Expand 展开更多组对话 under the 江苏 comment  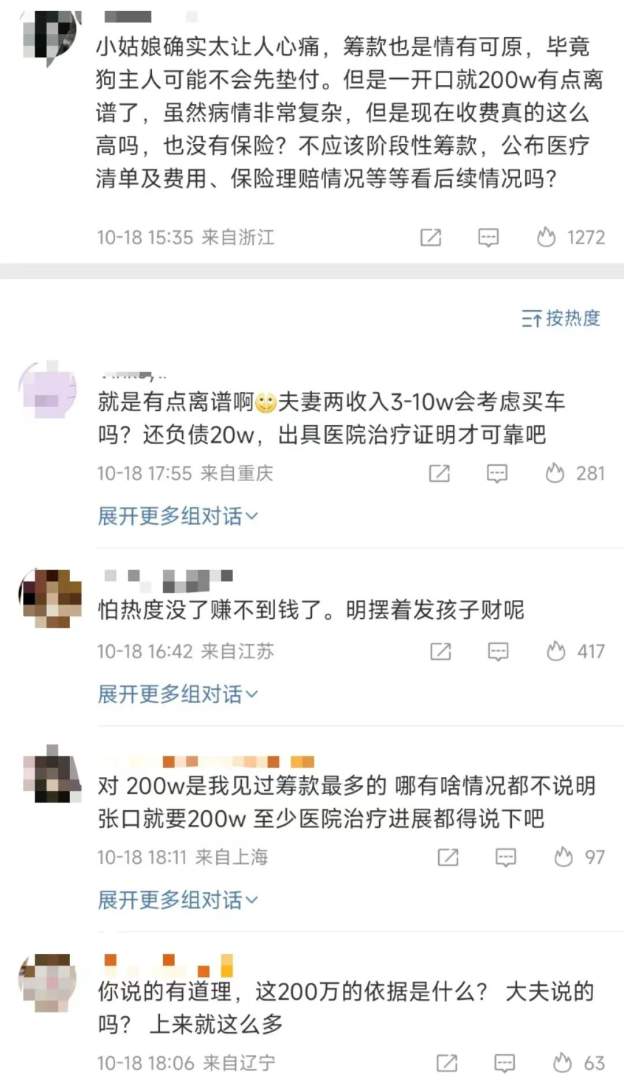[178, 694]
